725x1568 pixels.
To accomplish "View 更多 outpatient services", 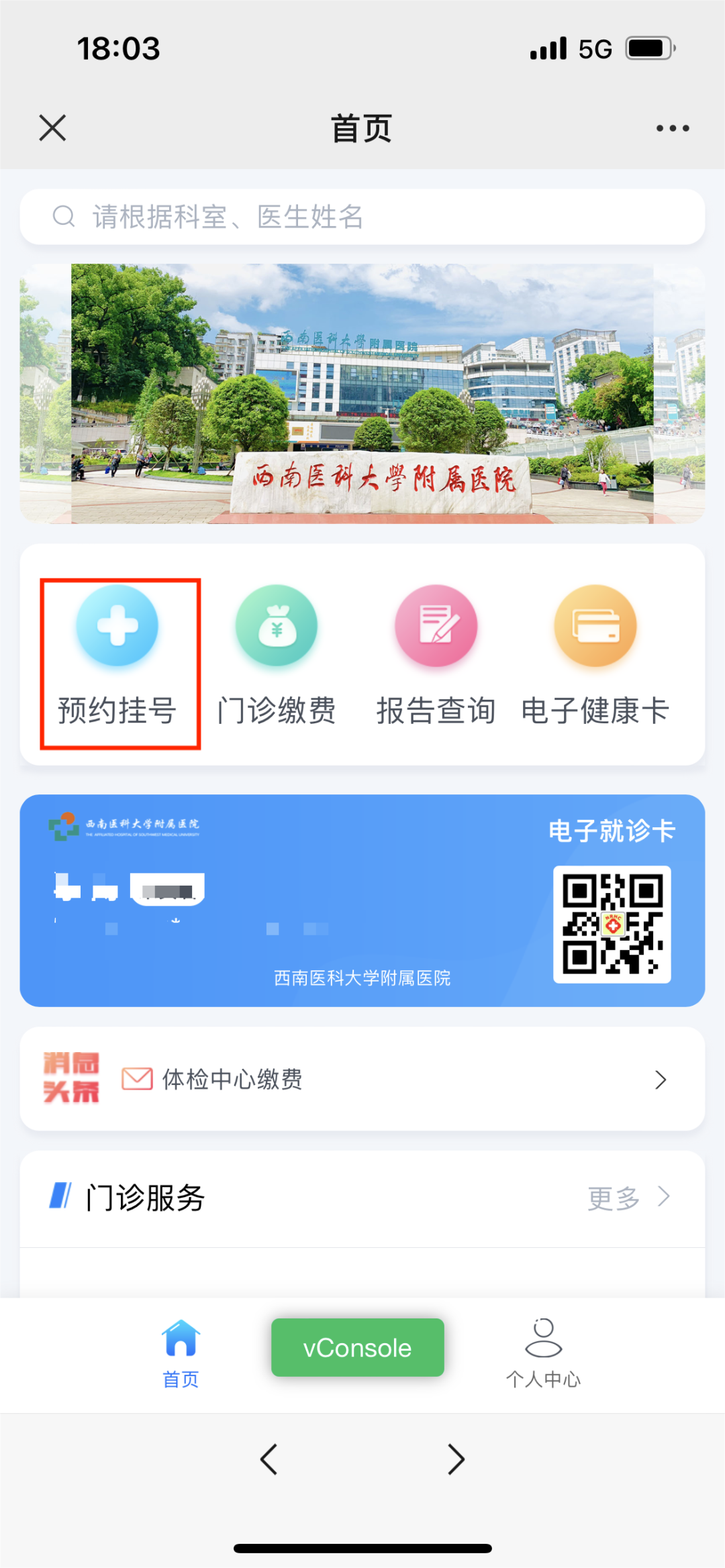I will point(628,1198).
